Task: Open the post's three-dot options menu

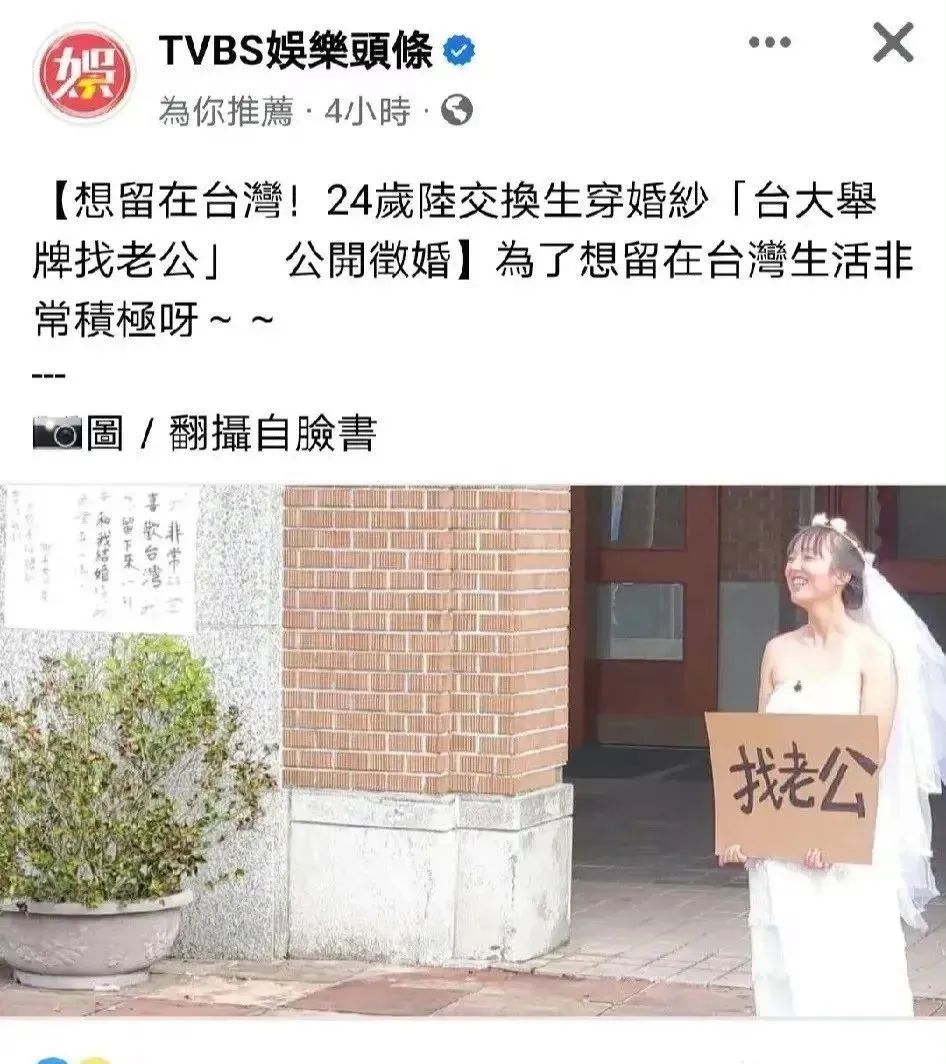Action: [770, 44]
